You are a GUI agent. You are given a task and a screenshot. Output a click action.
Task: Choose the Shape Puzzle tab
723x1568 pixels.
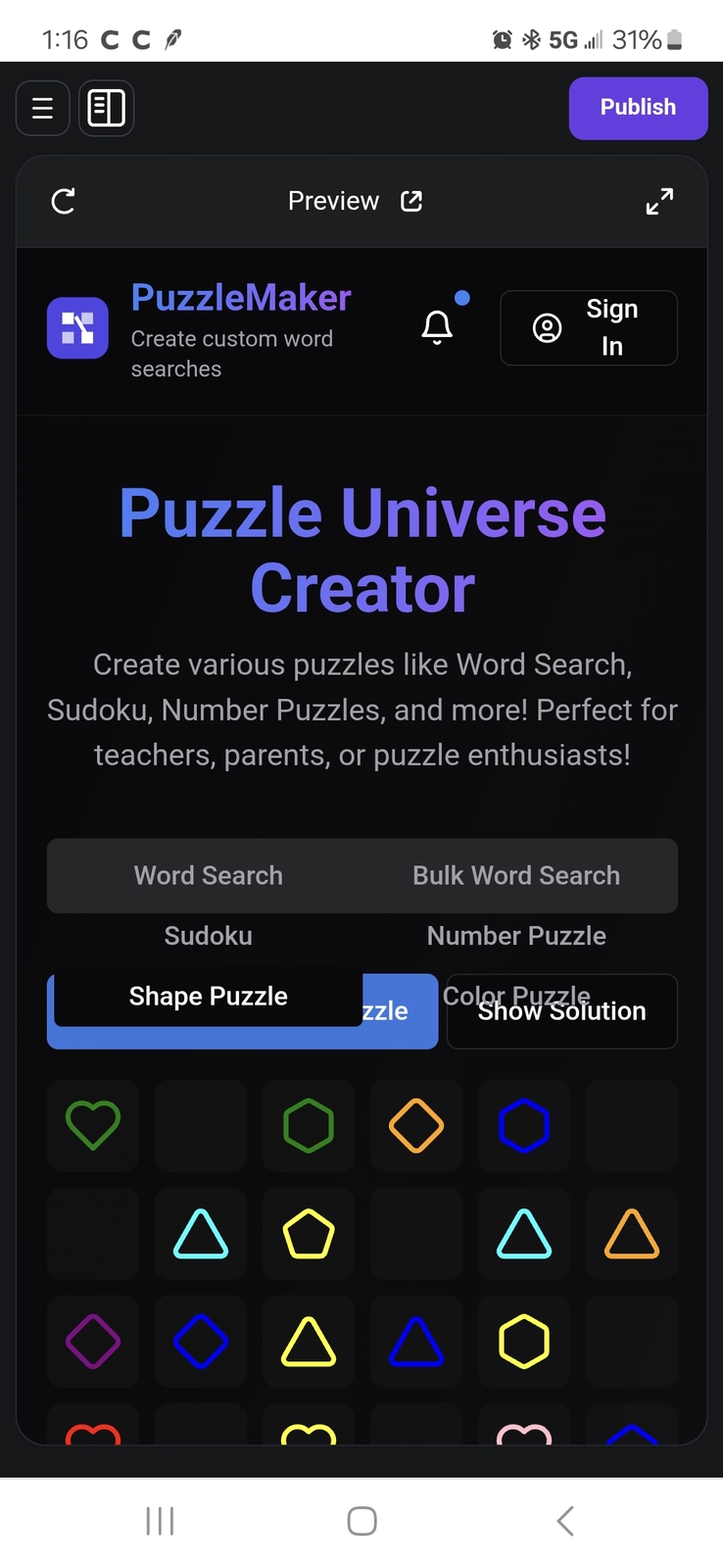pyautogui.click(x=209, y=996)
